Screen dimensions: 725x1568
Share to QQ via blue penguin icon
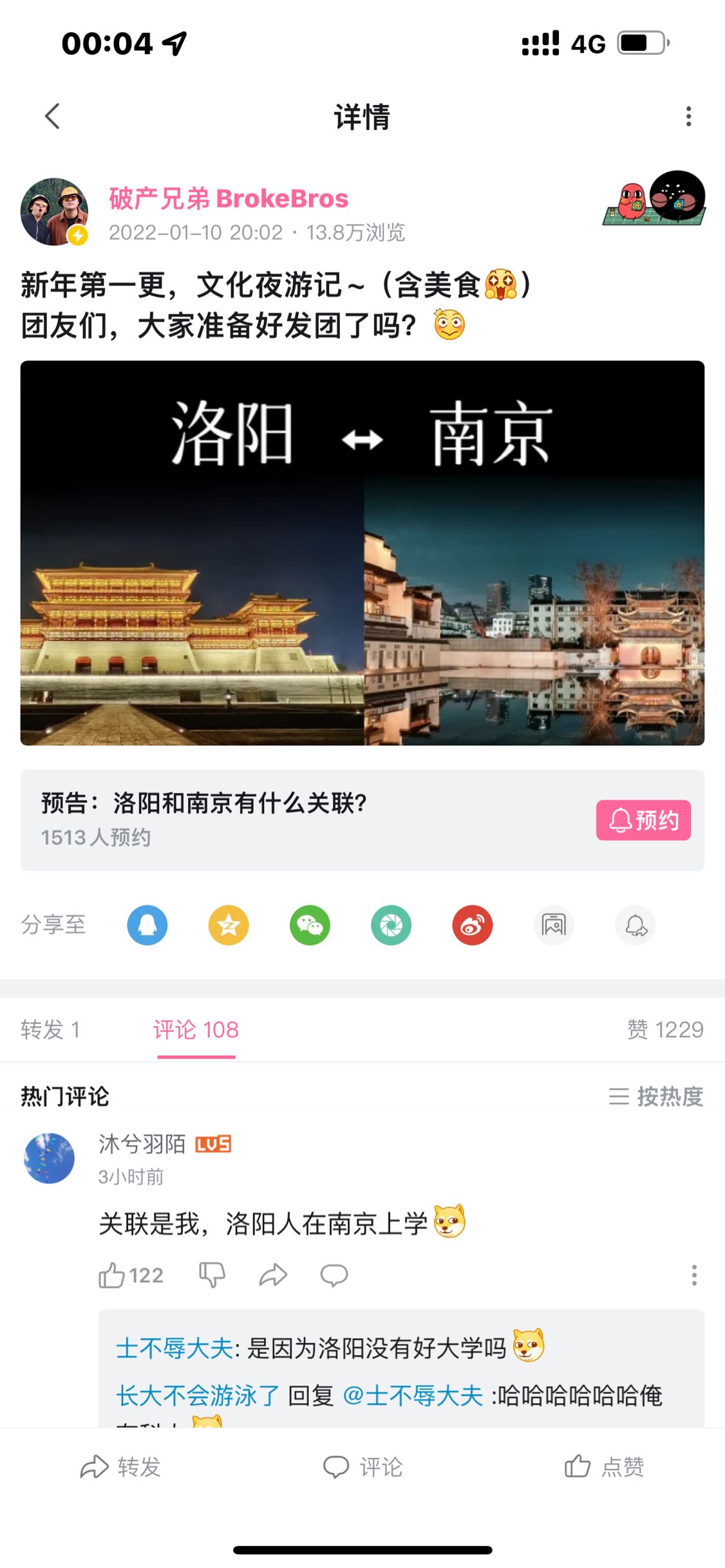click(147, 925)
